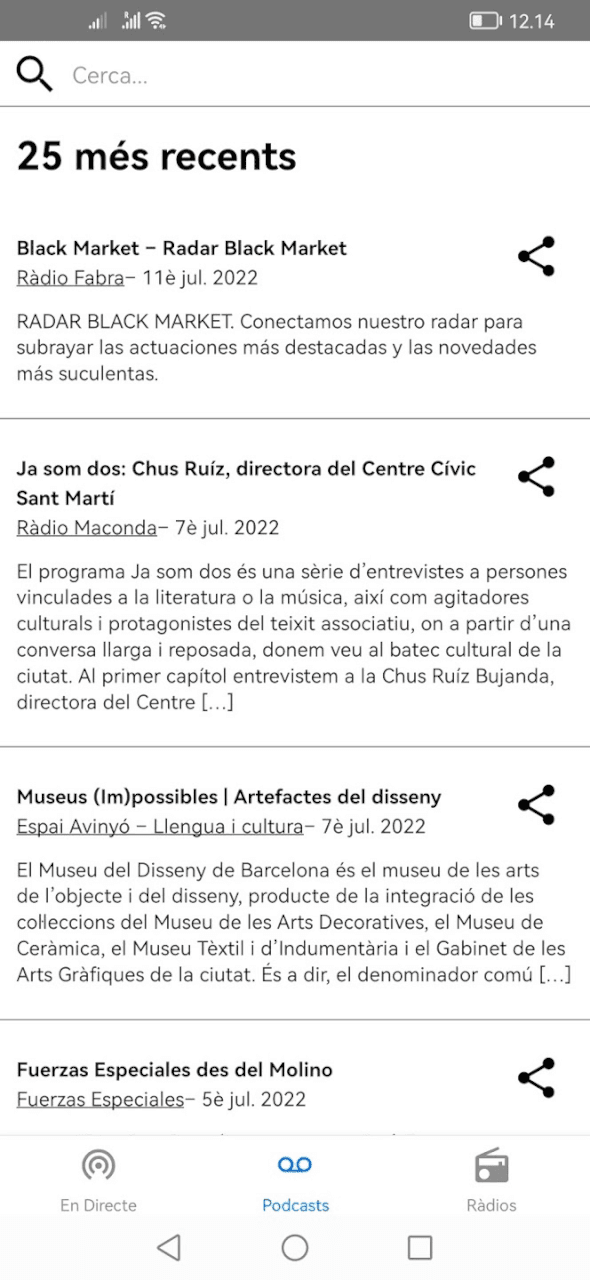590x1280 pixels.
Task: Go to the Ràdios tab
Action: (491, 1180)
